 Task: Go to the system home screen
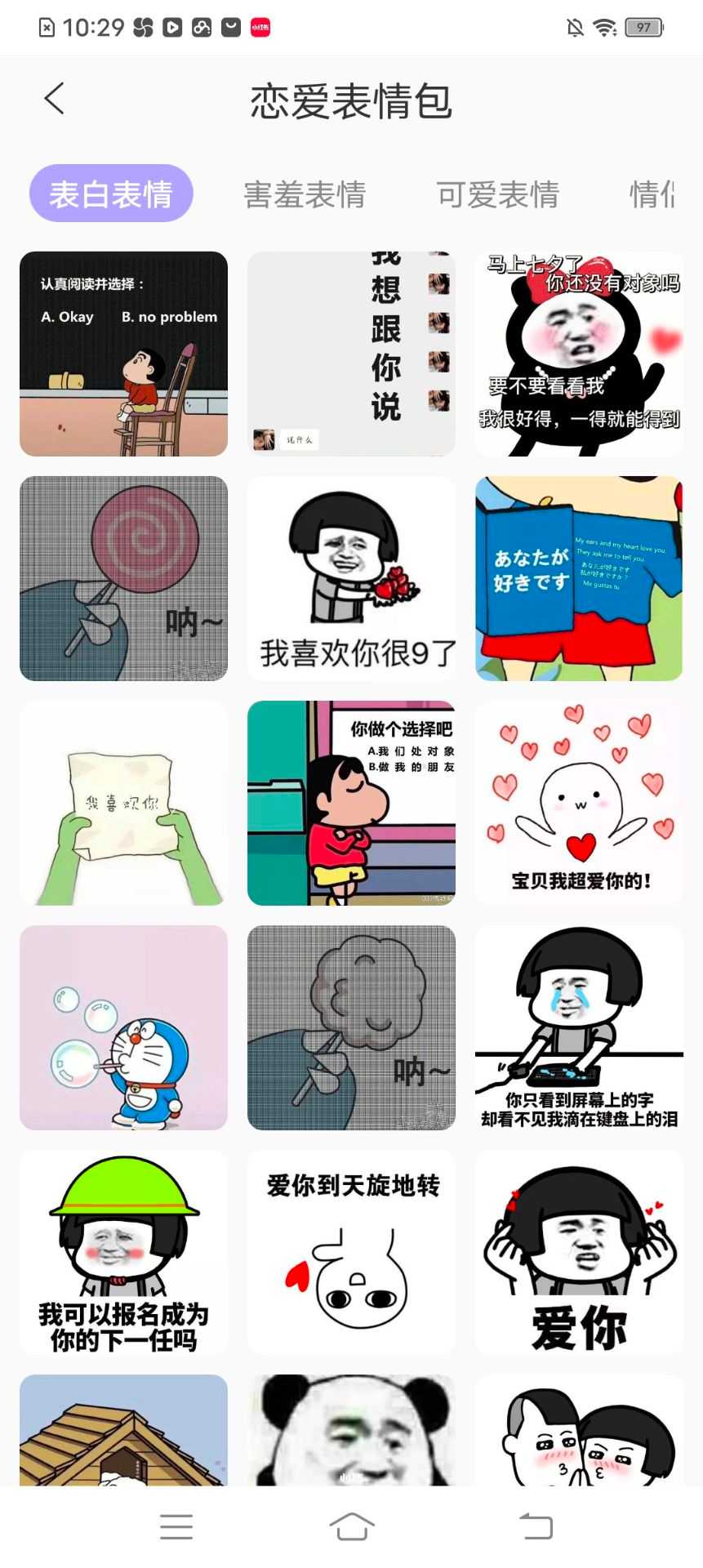point(351,1526)
